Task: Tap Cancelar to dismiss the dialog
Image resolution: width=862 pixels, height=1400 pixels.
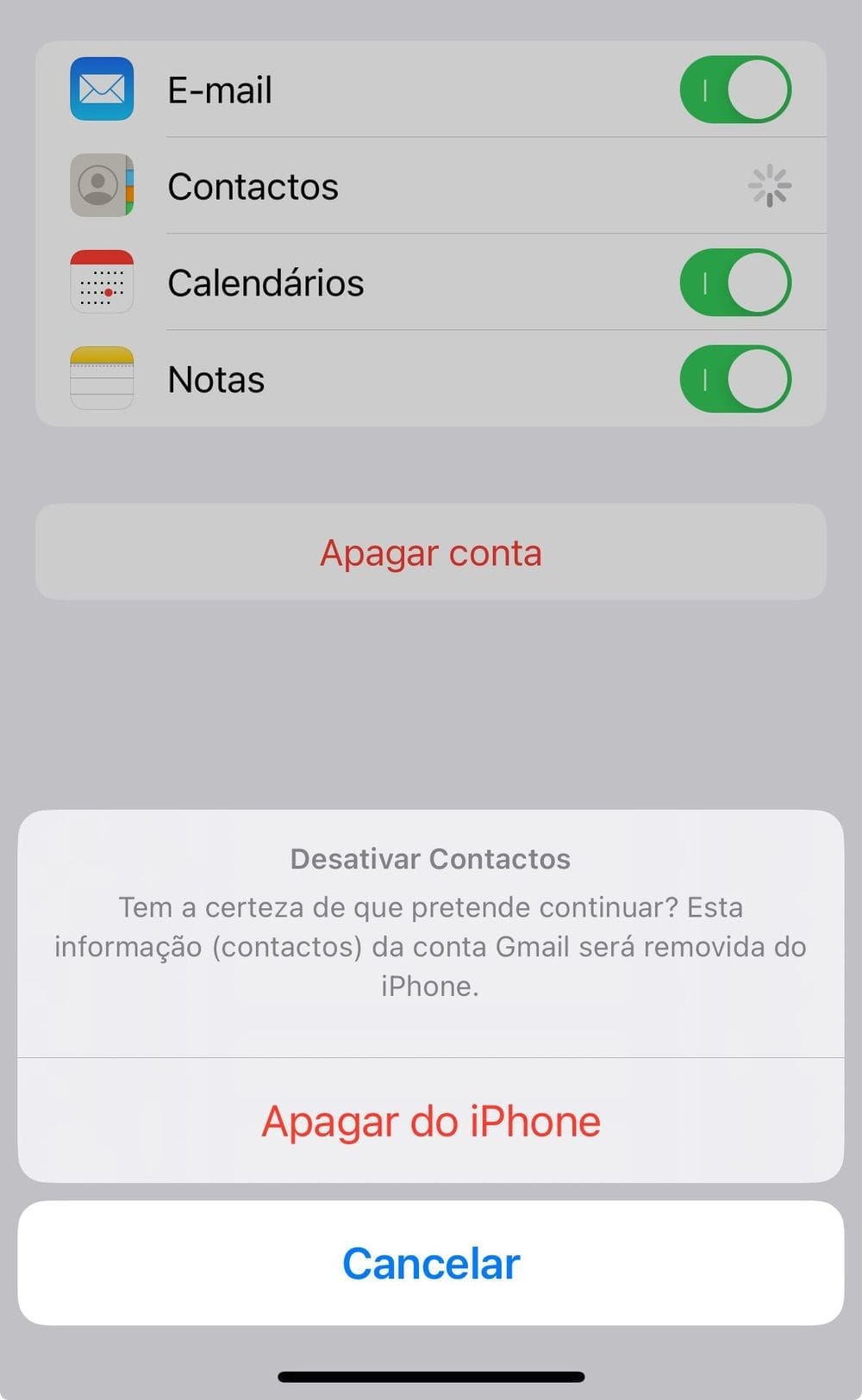Action: tap(430, 1263)
